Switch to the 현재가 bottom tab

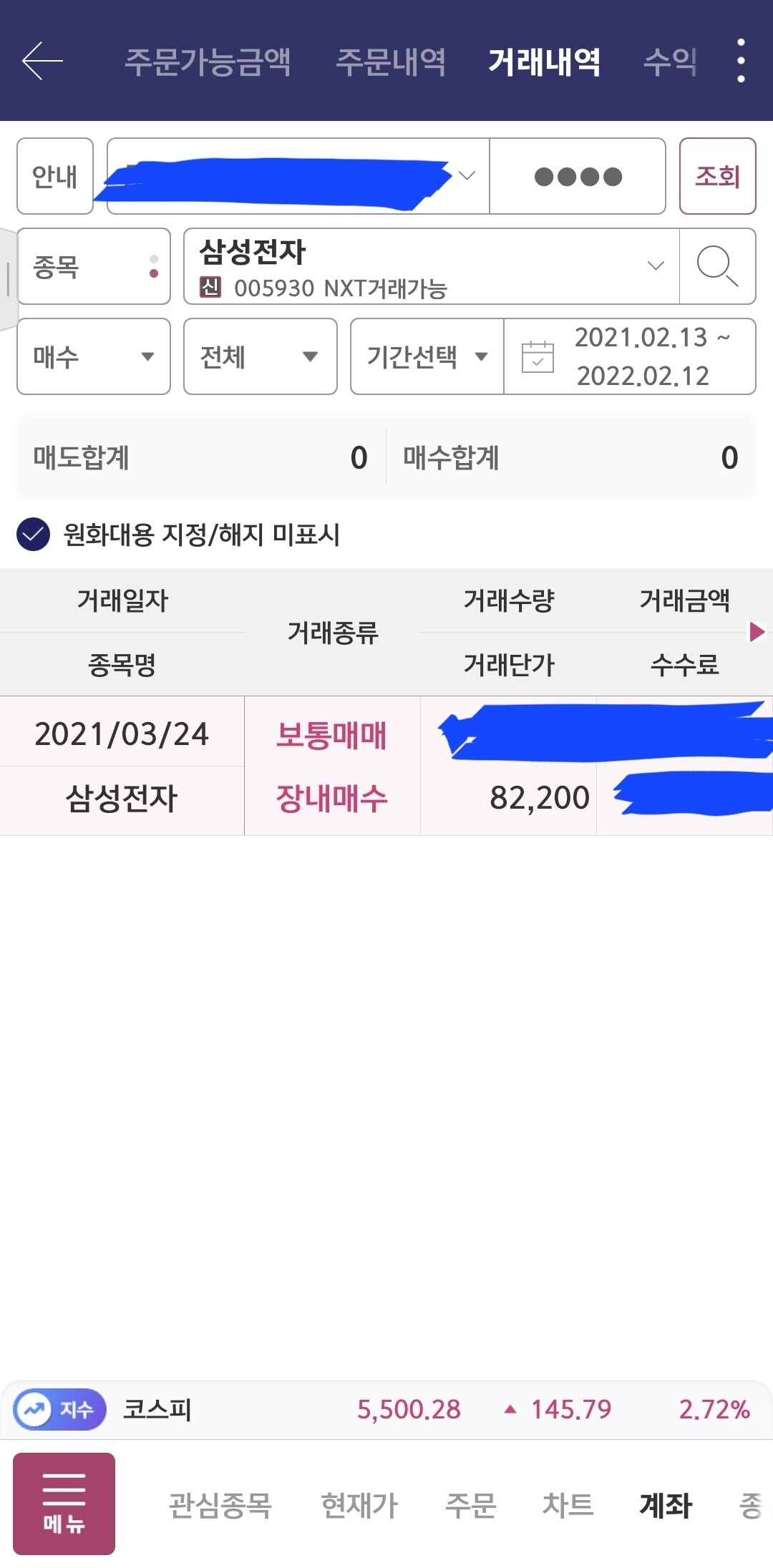[x=359, y=1505]
